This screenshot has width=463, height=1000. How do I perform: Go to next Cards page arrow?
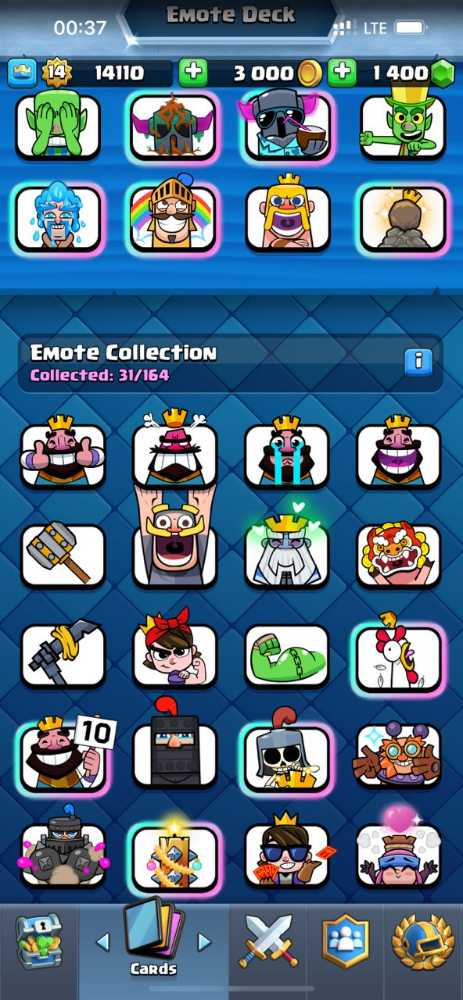click(204, 941)
